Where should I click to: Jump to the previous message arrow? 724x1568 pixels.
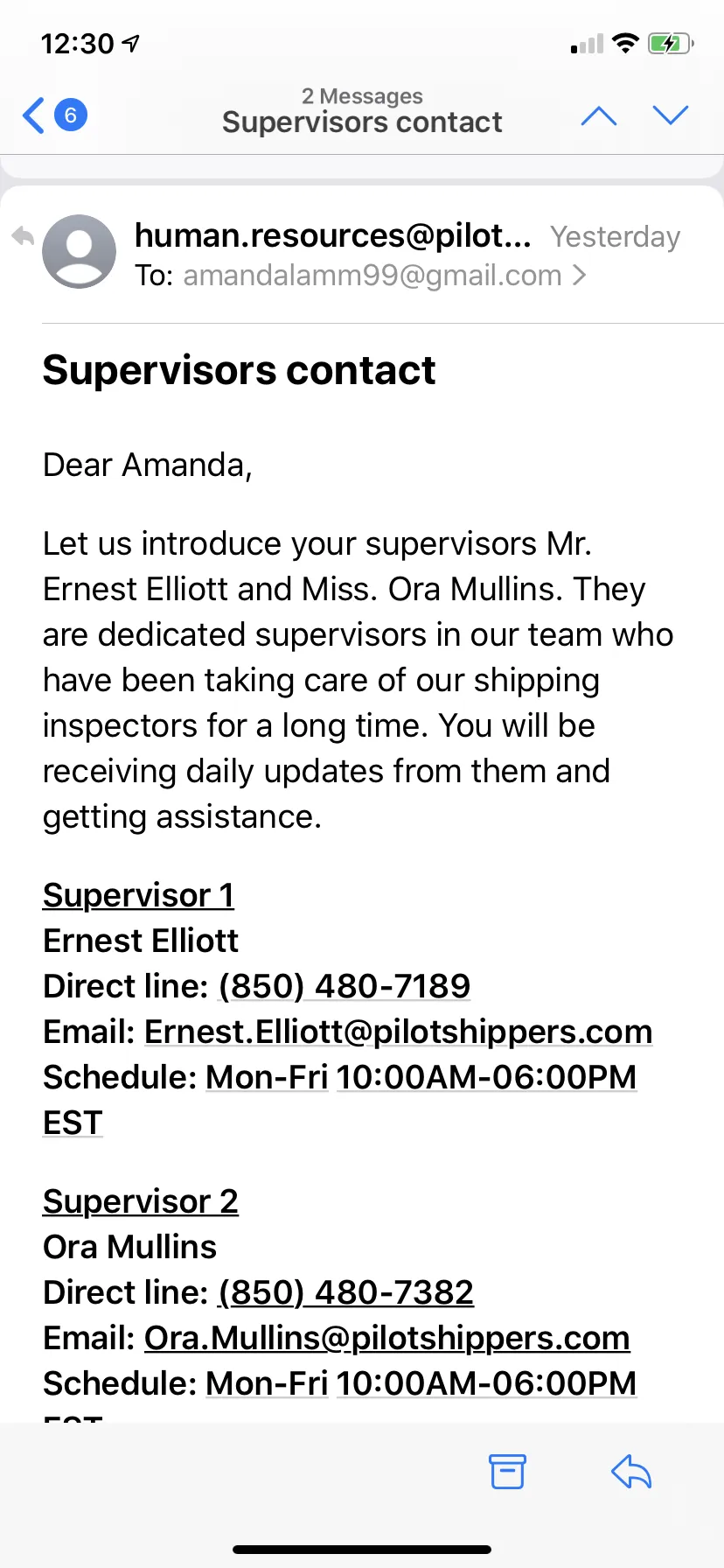[599, 115]
